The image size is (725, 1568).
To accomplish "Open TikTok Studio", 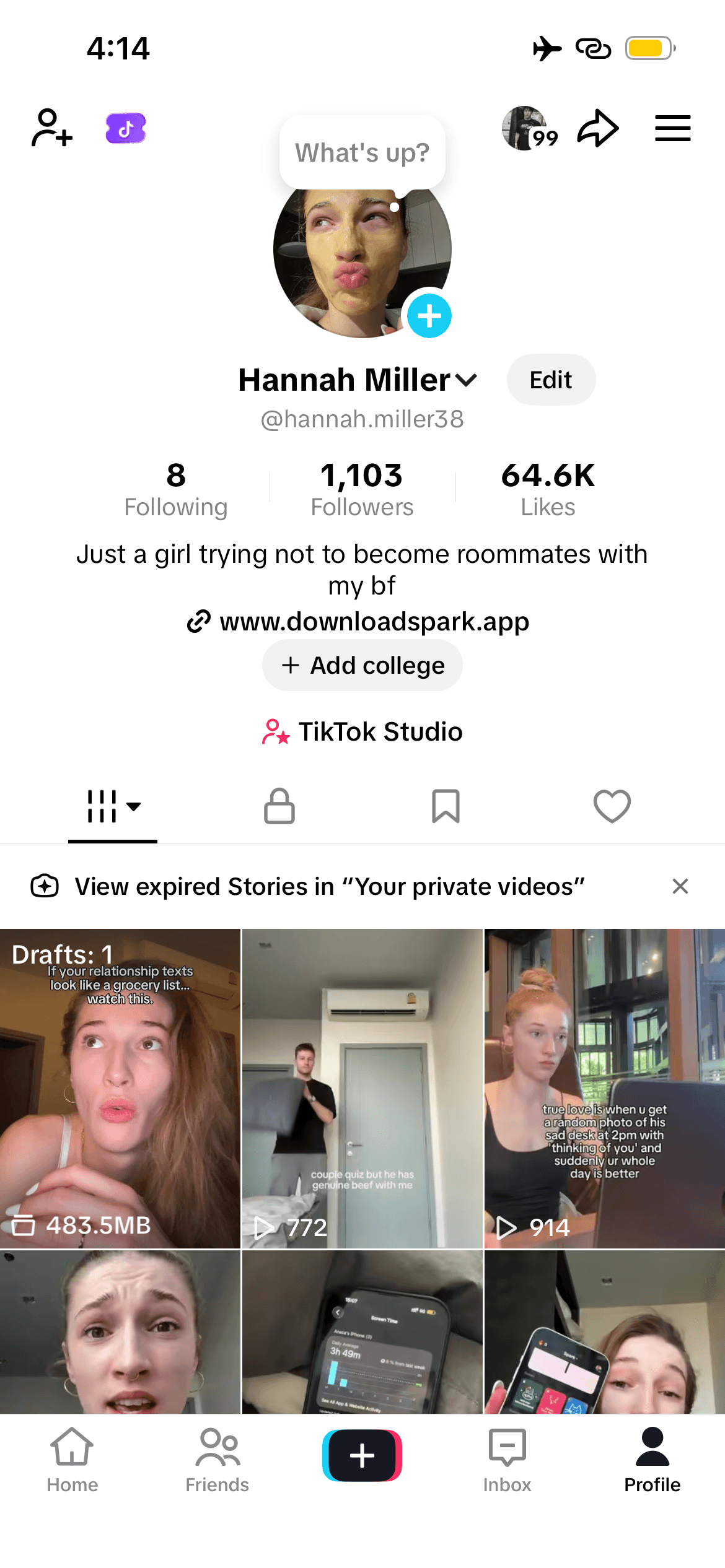I will click(x=362, y=731).
